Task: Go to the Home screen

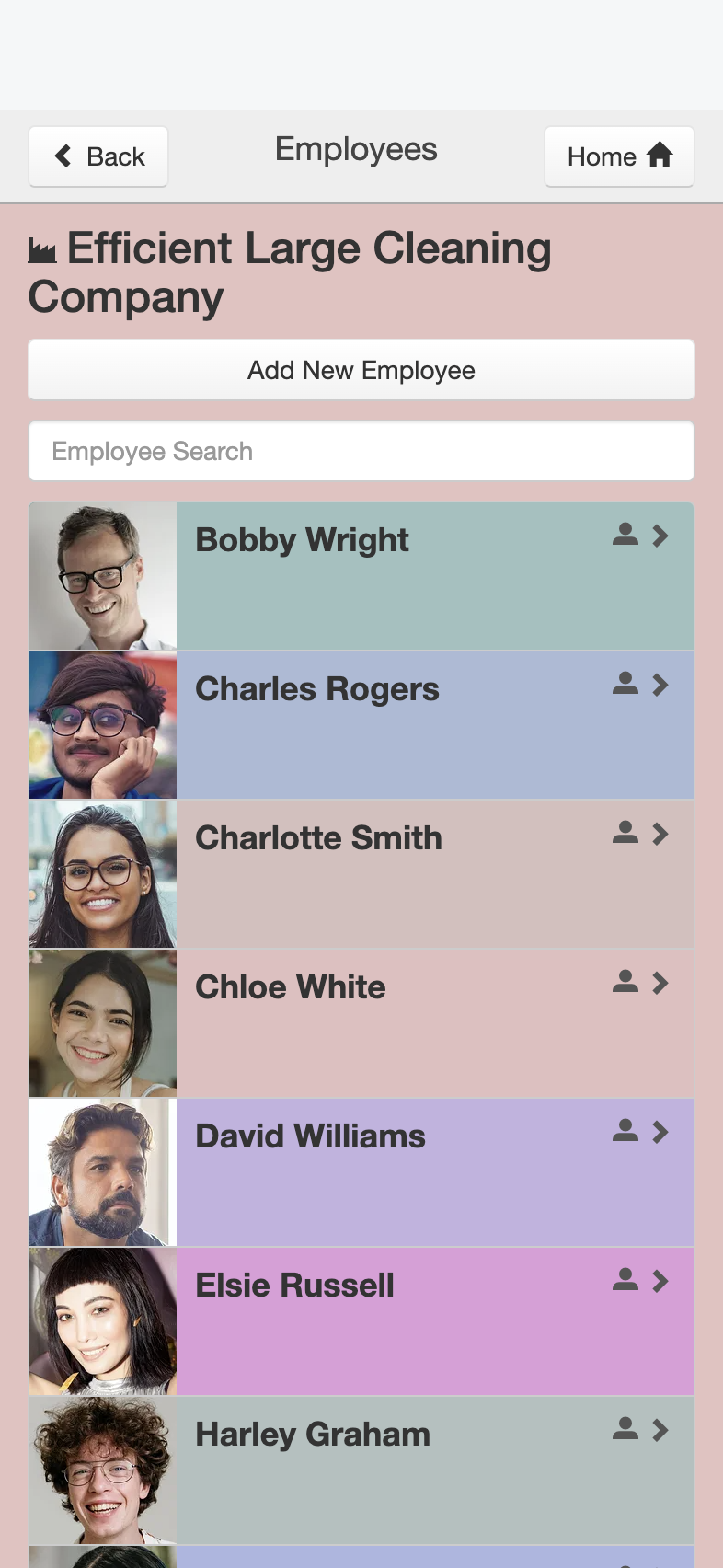Action: pyautogui.click(x=619, y=156)
